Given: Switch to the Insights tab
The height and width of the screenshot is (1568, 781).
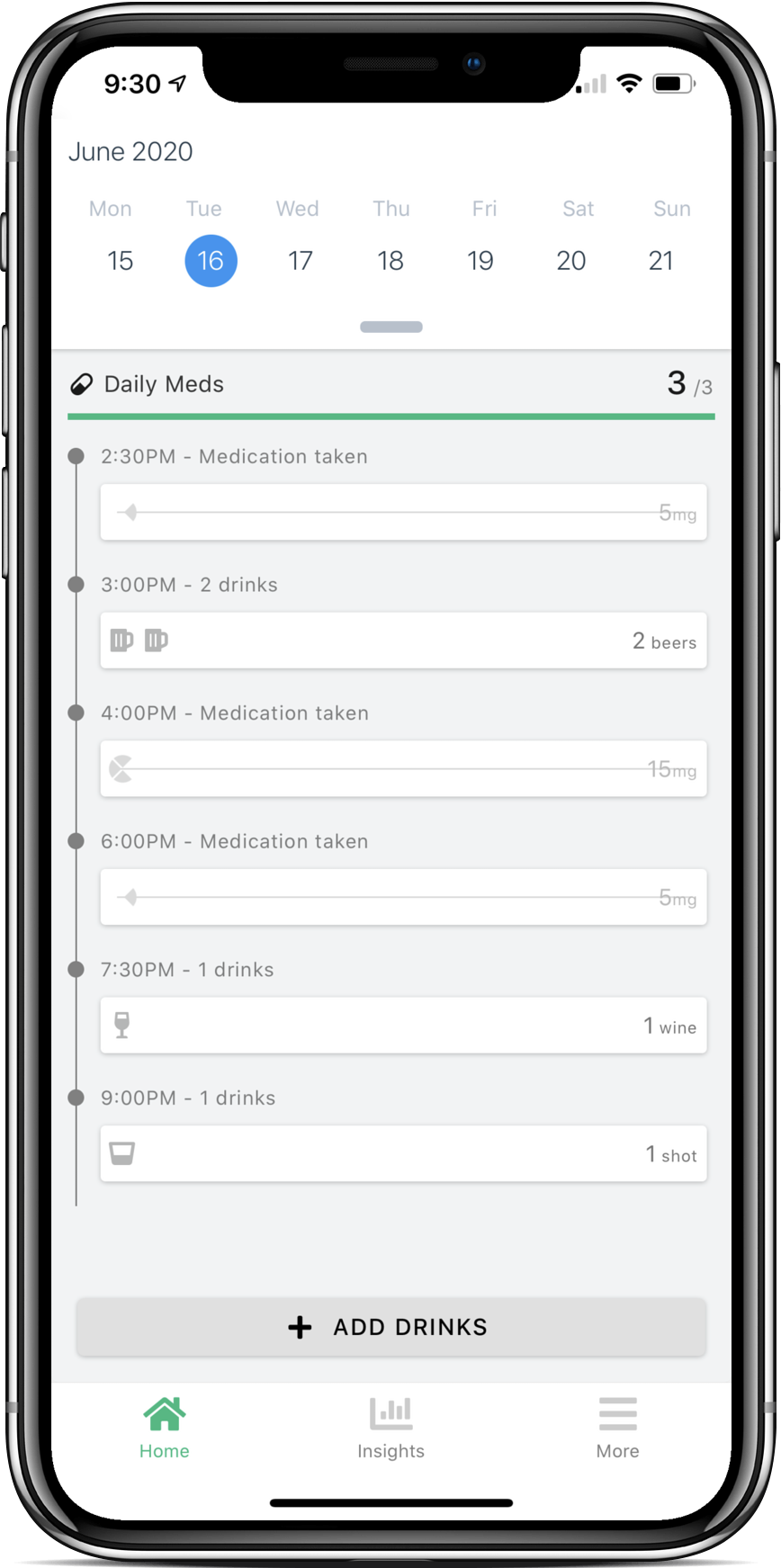Looking at the screenshot, I should point(390,1428).
